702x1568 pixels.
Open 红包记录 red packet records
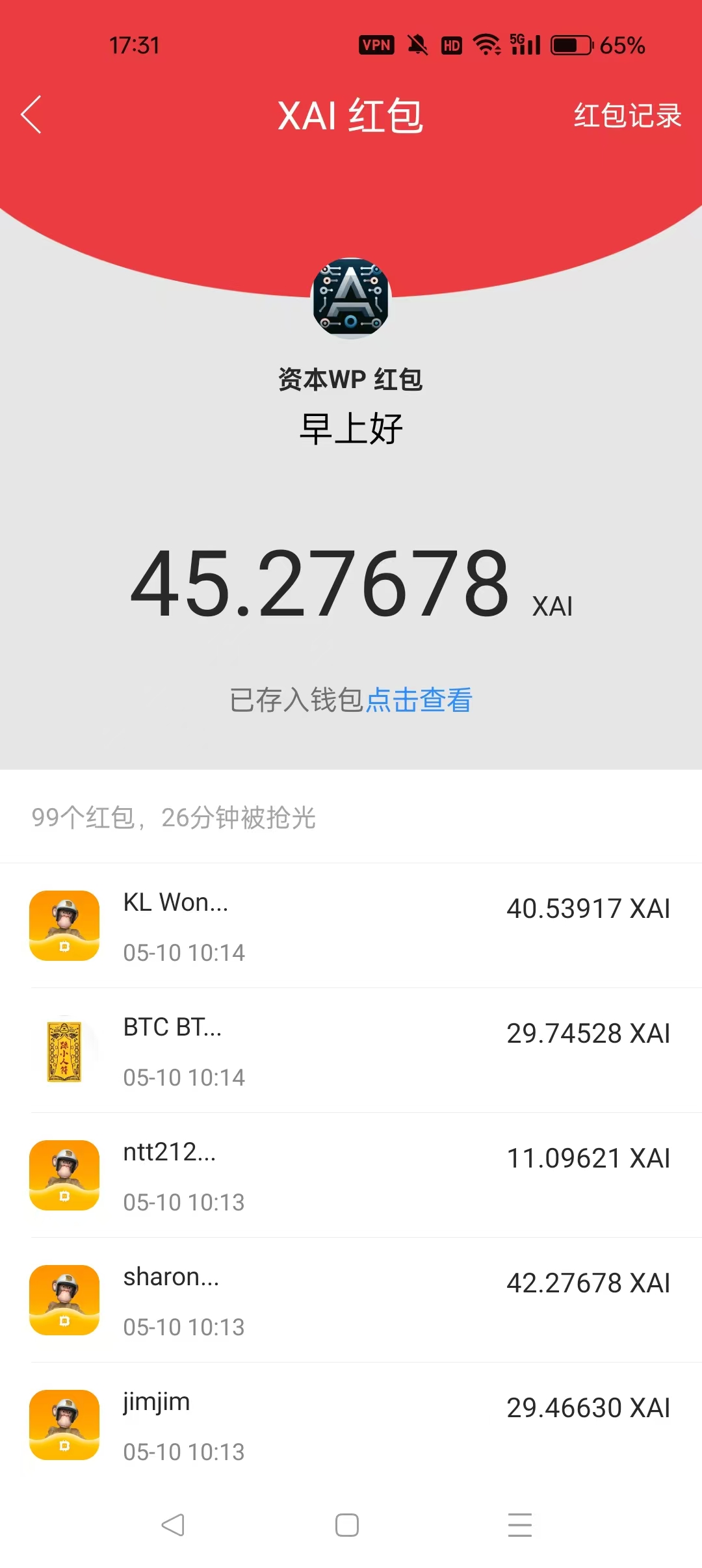click(627, 116)
